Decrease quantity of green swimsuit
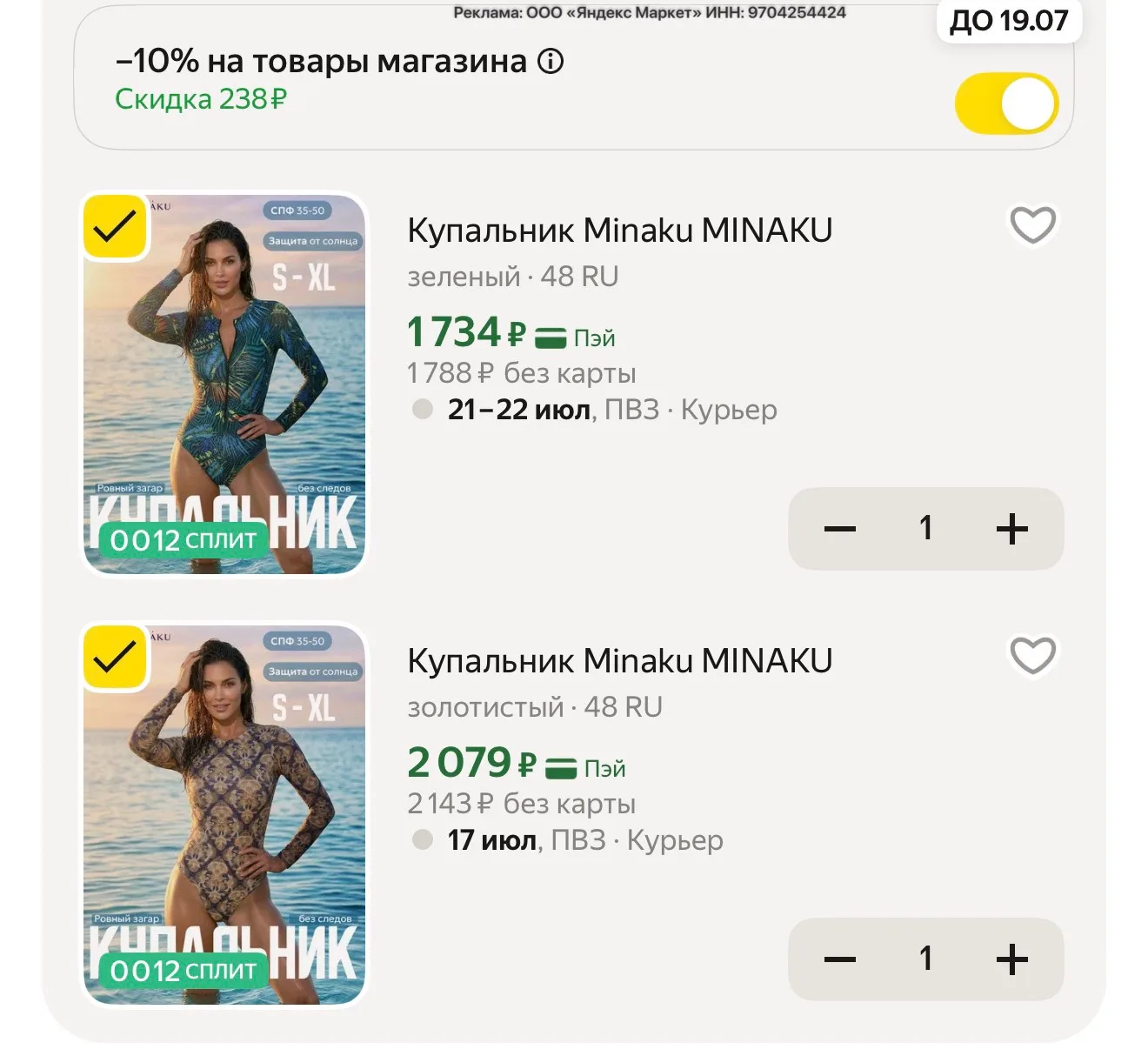The width and height of the screenshot is (1148, 1056). 839,529
